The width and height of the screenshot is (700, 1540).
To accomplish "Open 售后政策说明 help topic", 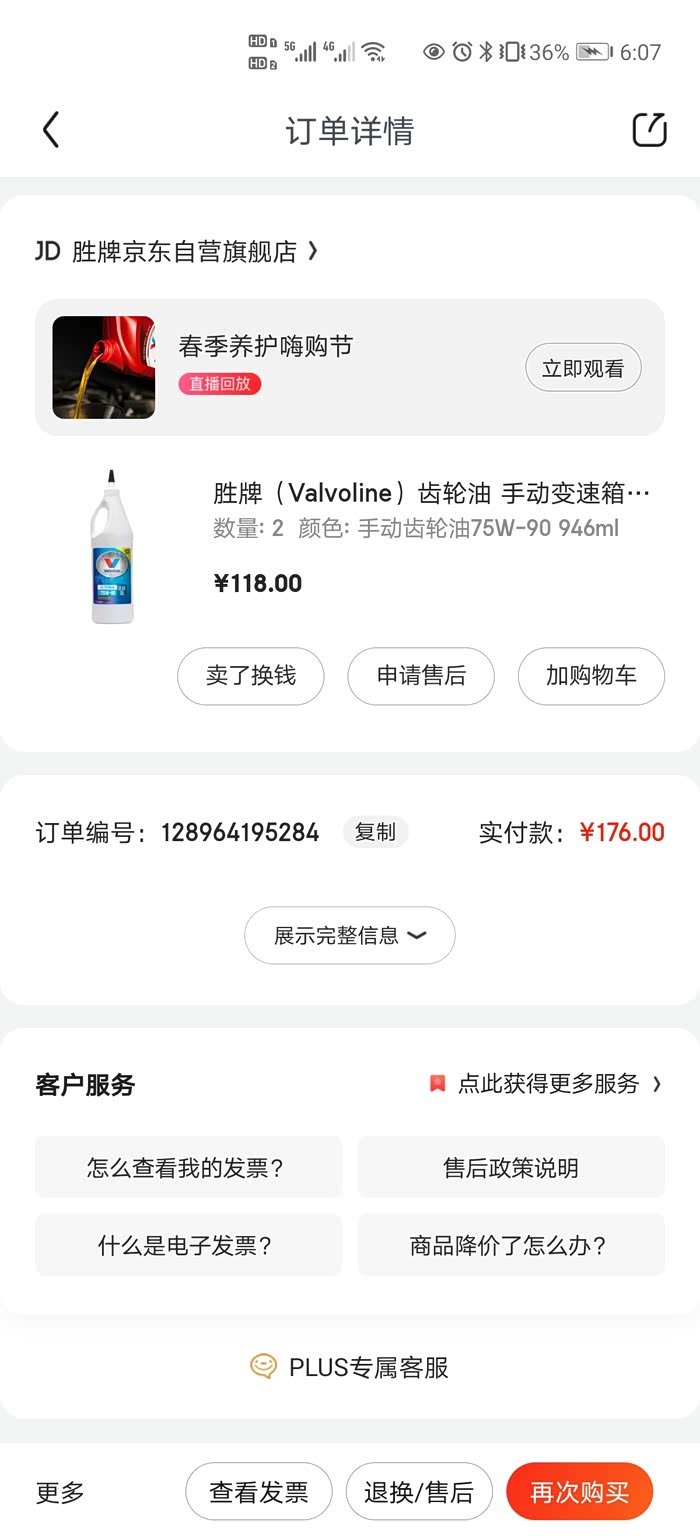I will pos(511,1168).
